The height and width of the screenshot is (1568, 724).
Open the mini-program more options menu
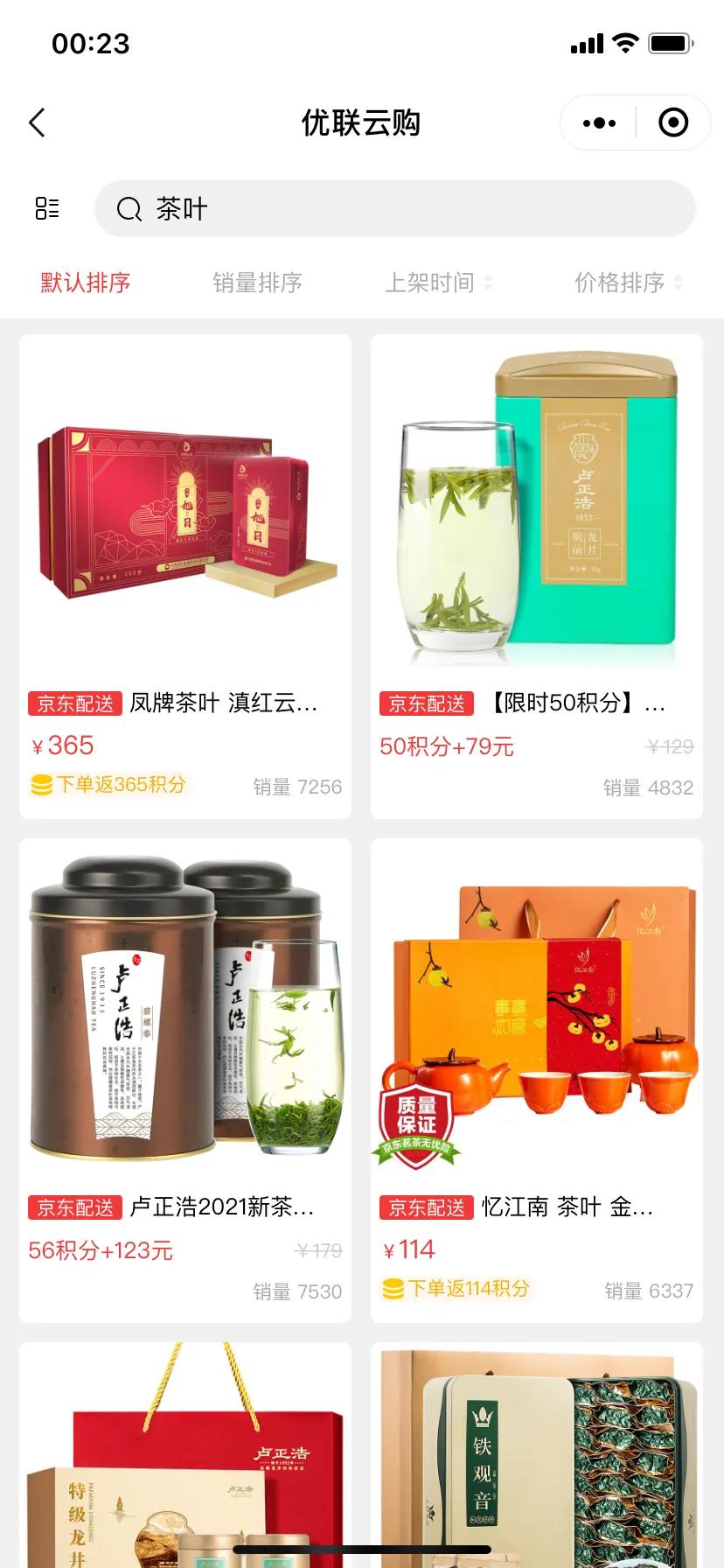click(599, 123)
